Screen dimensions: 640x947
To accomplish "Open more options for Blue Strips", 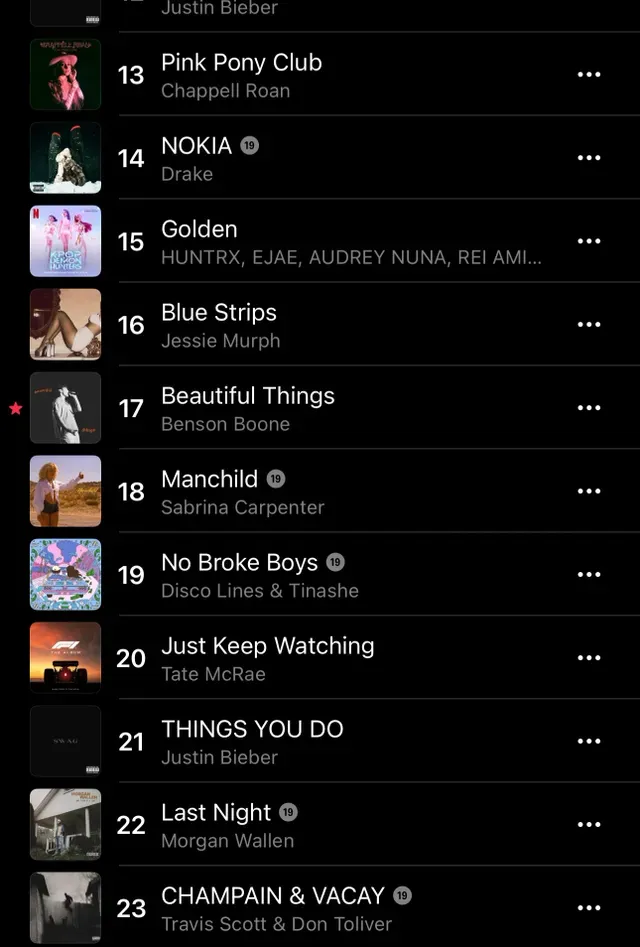I will pos(589,325).
